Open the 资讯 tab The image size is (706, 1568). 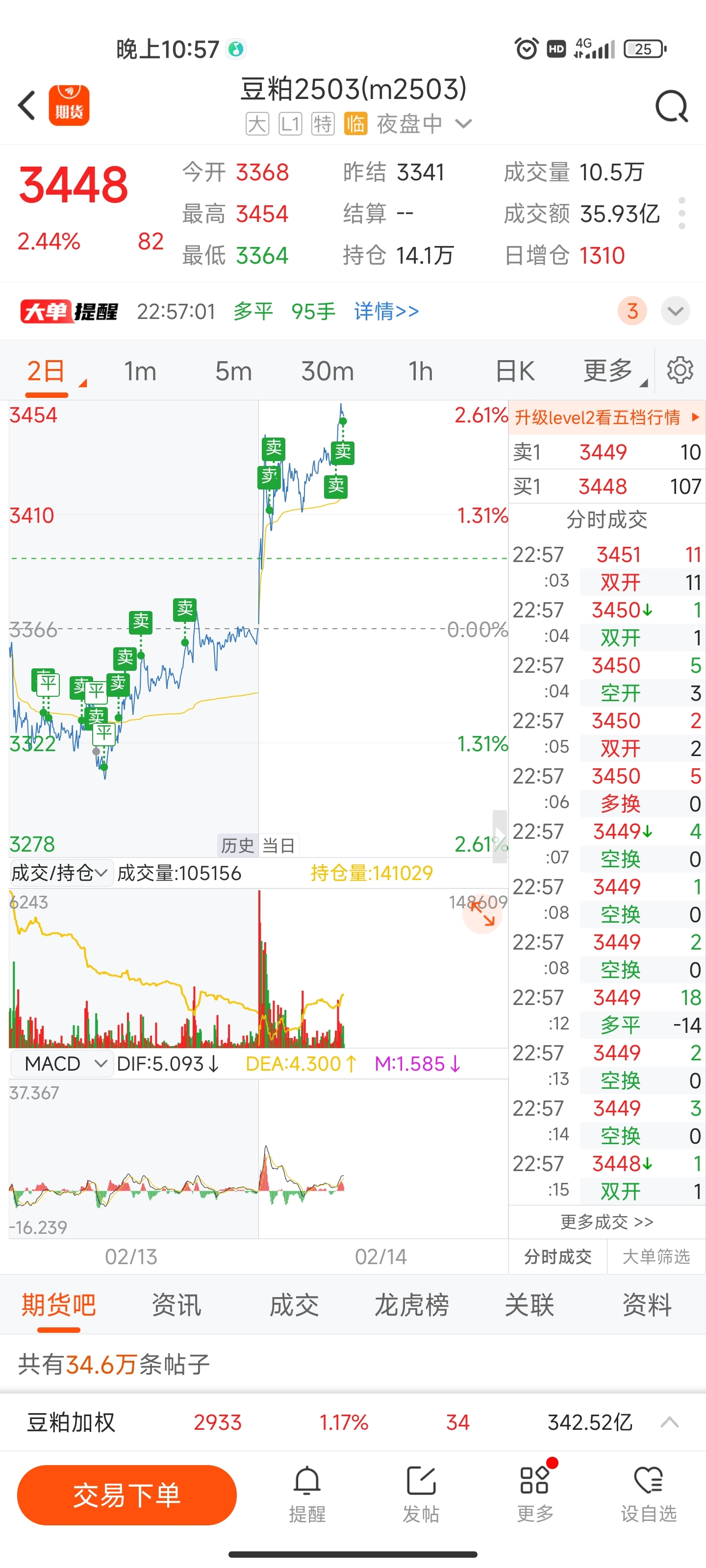176,1304
